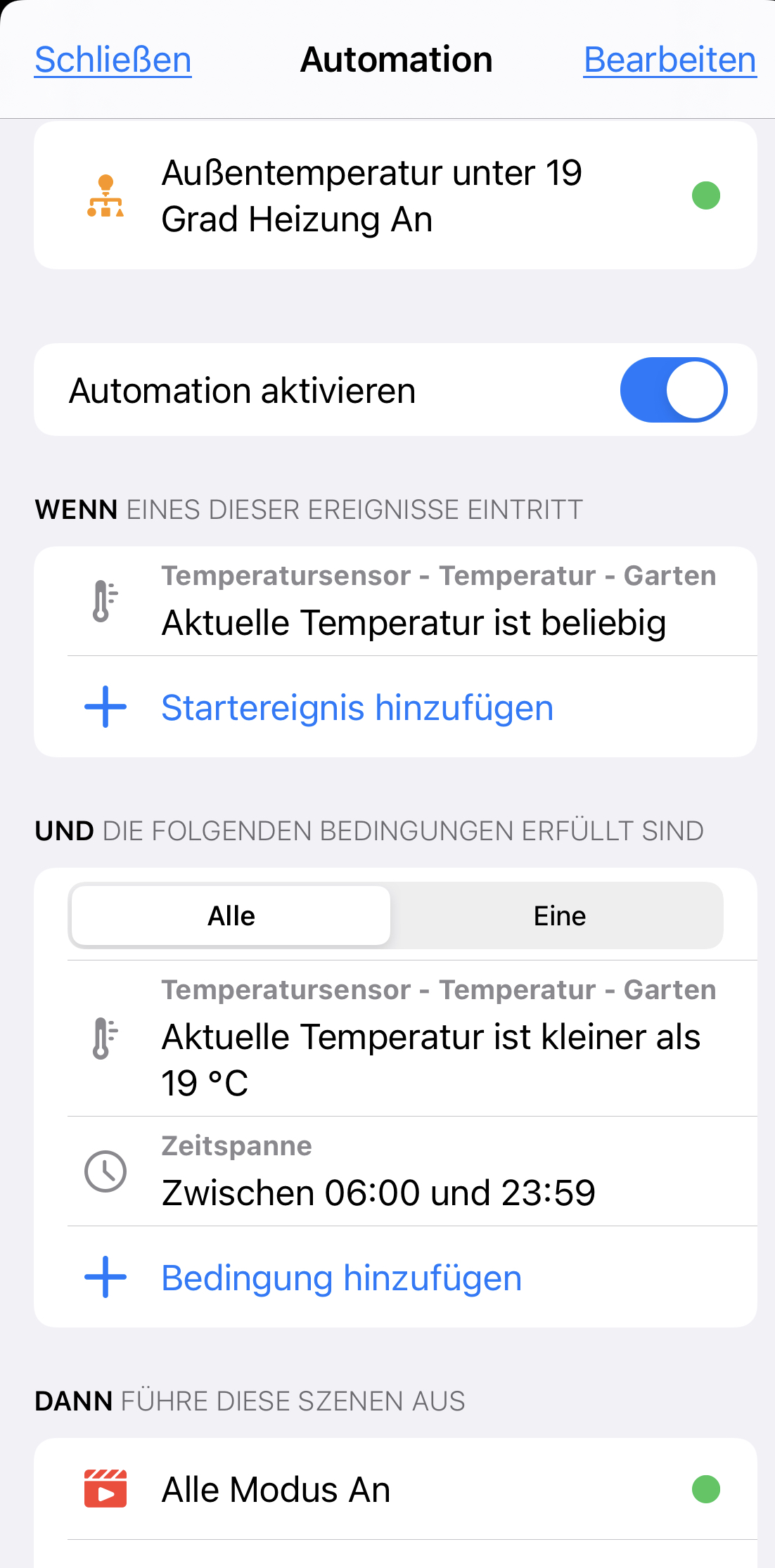Tap the Schließen link
The image size is (775, 1568).
coord(113,60)
